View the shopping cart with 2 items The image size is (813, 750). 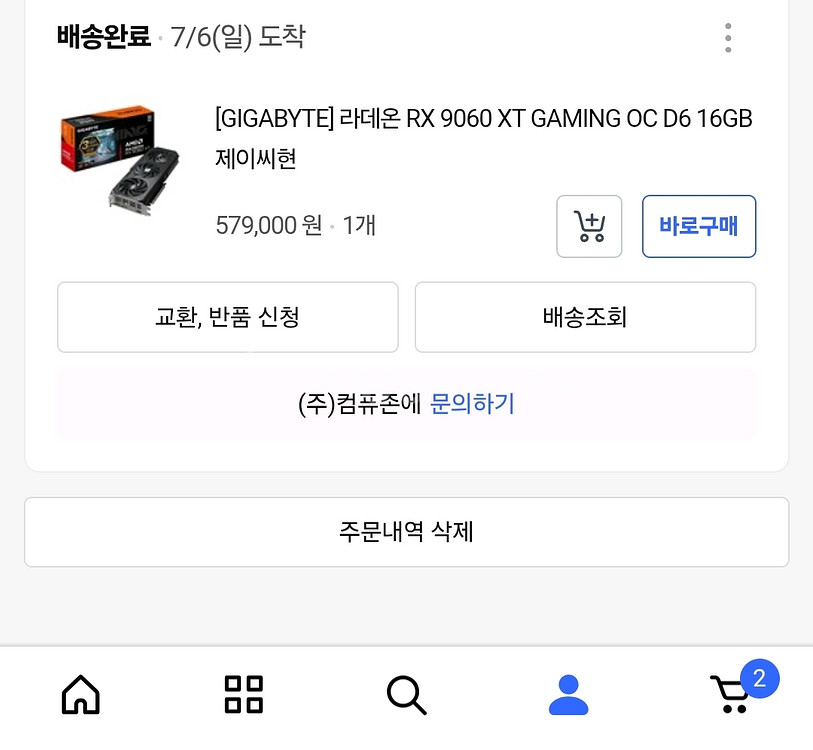[x=733, y=692]
